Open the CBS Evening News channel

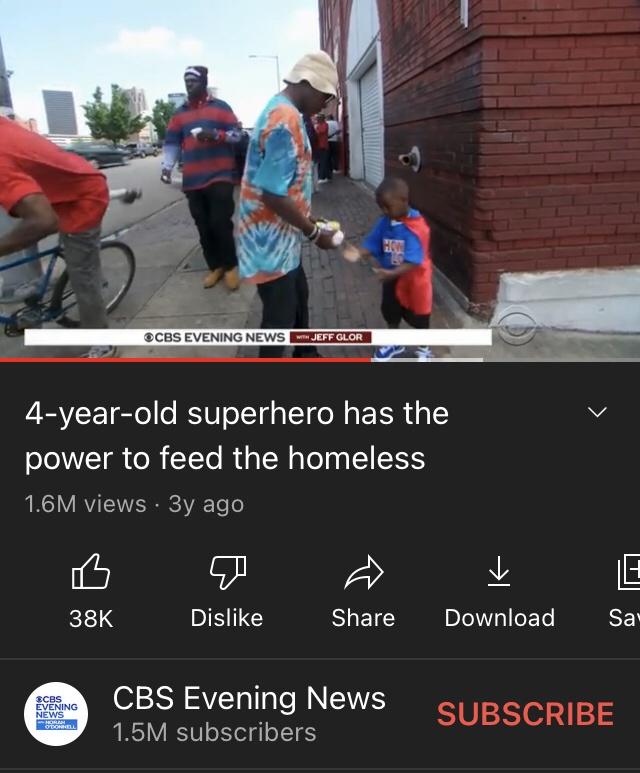(x=249, y=699)
